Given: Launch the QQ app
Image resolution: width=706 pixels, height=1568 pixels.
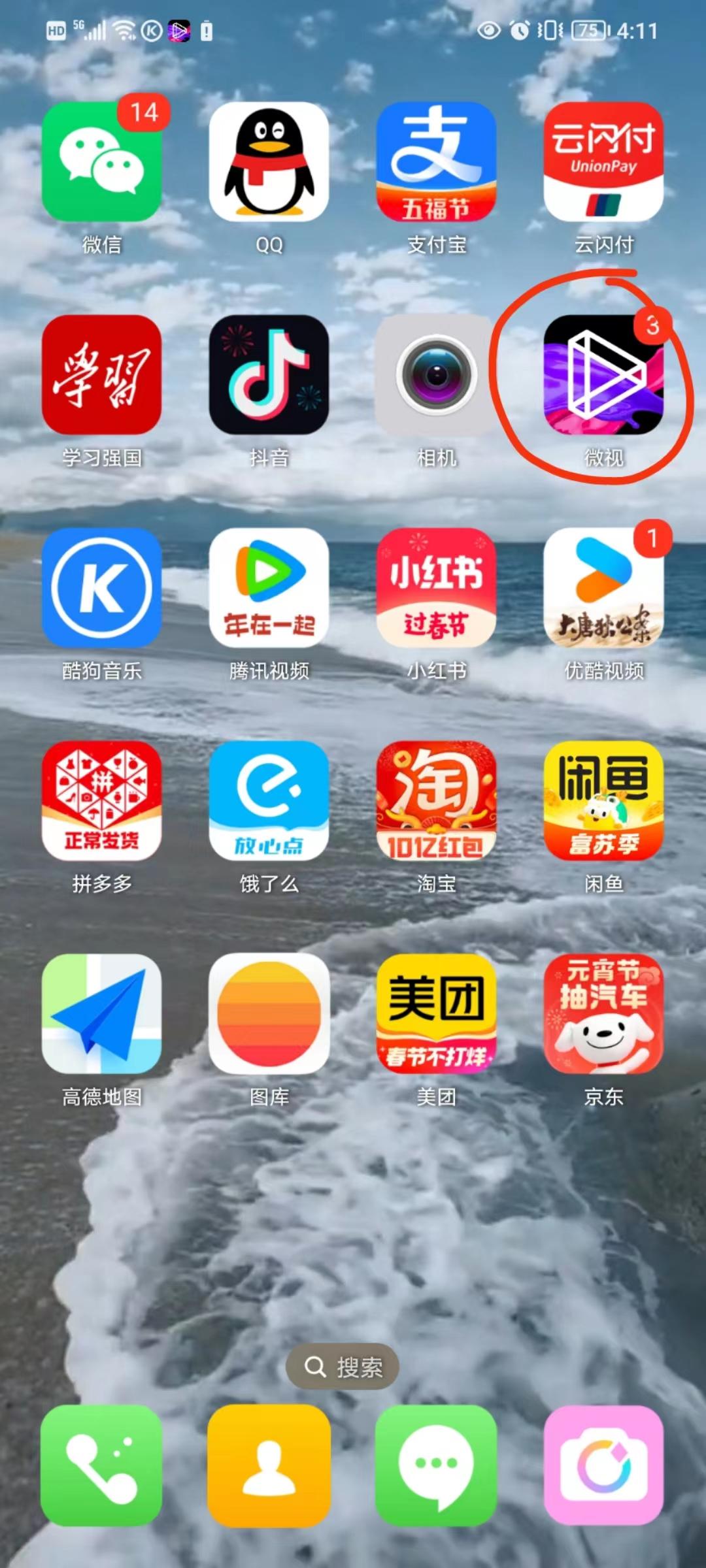Looking at the screenshot, I should (x=269, y=161).
